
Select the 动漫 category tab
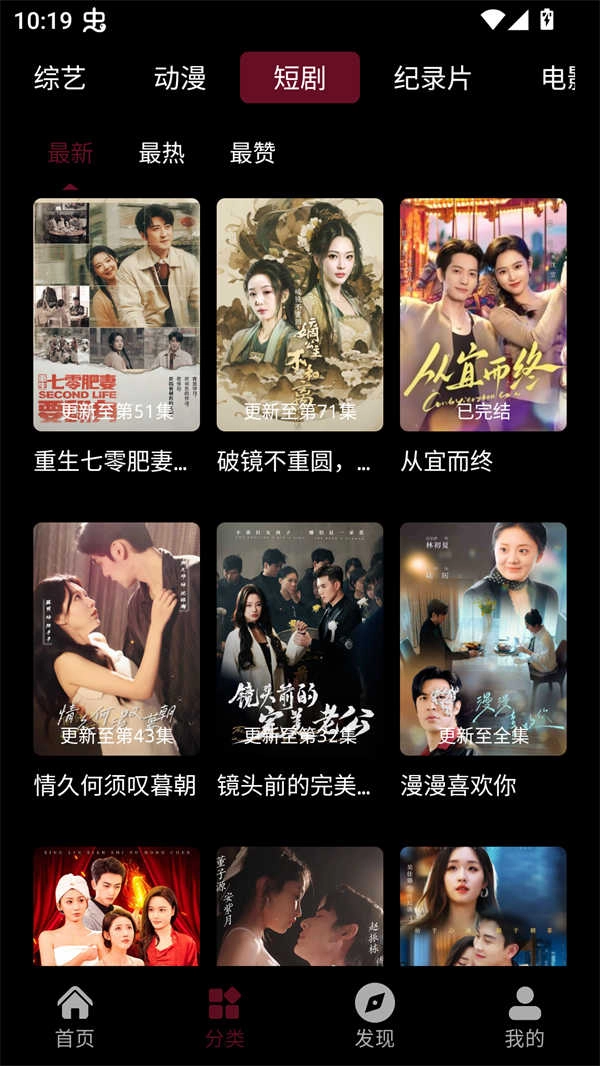[180, 78]
